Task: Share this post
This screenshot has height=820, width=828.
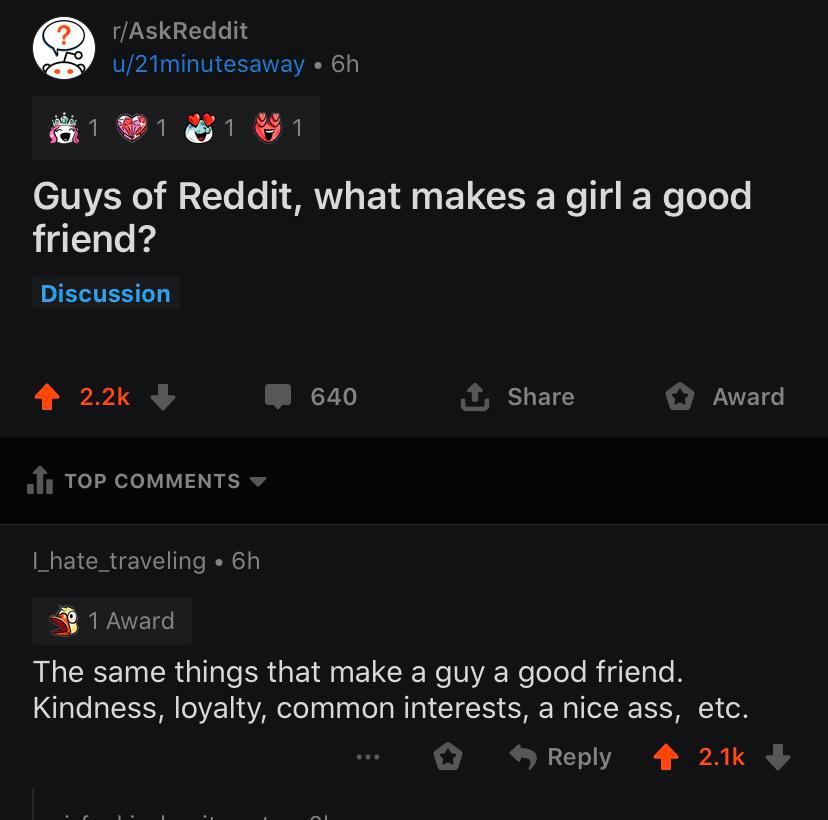Action: pos(518,397)
